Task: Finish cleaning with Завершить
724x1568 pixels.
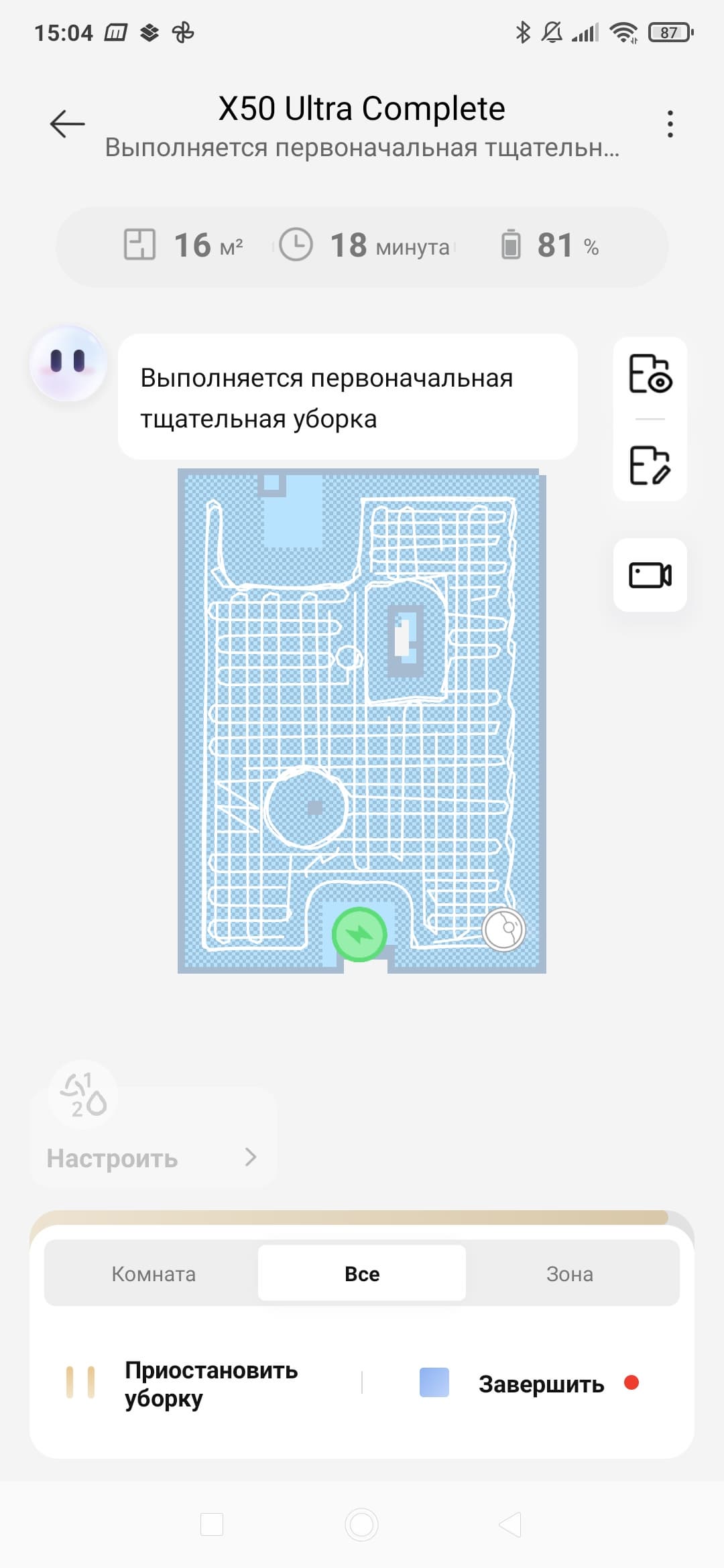Action: 530,1383
